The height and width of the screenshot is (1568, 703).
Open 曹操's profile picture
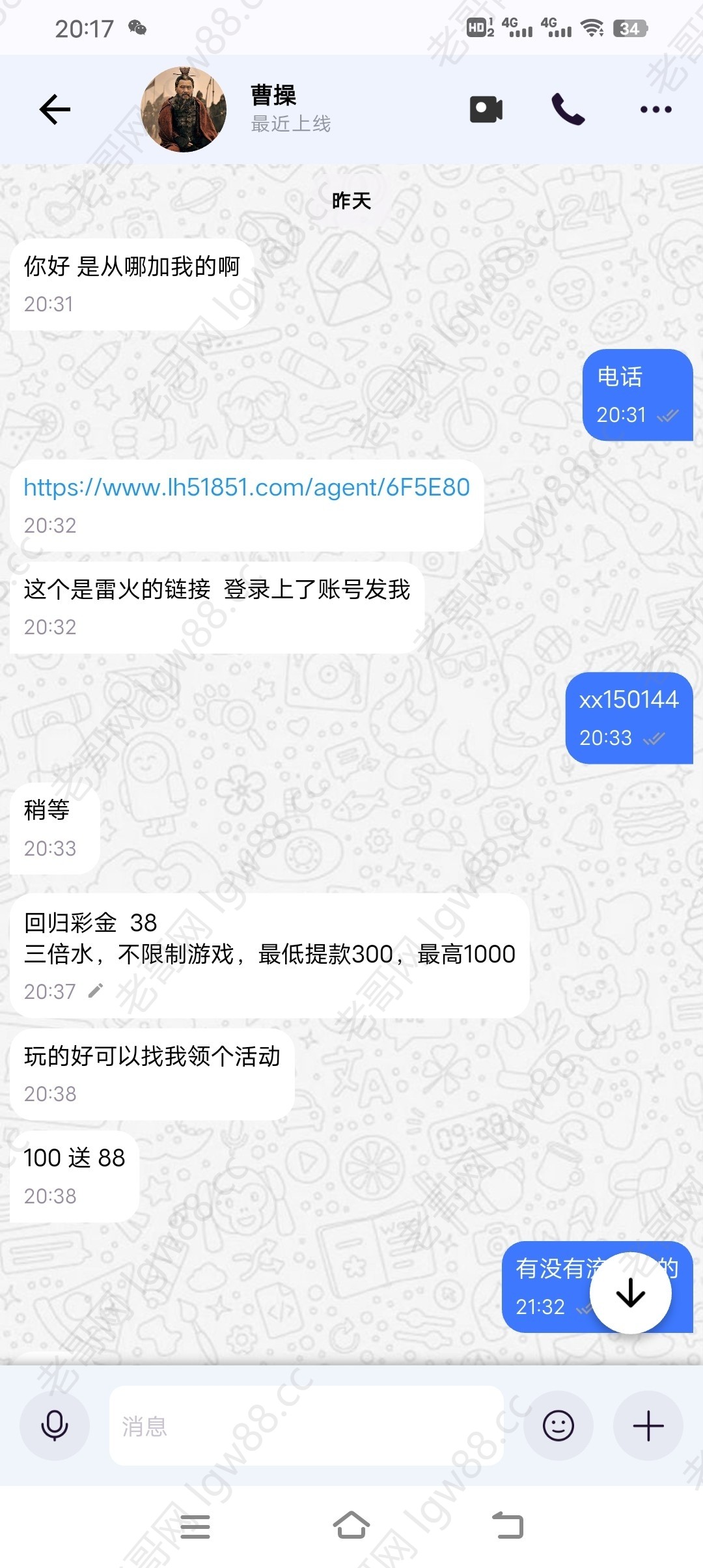pyautogui.click(x=184, y=109)
